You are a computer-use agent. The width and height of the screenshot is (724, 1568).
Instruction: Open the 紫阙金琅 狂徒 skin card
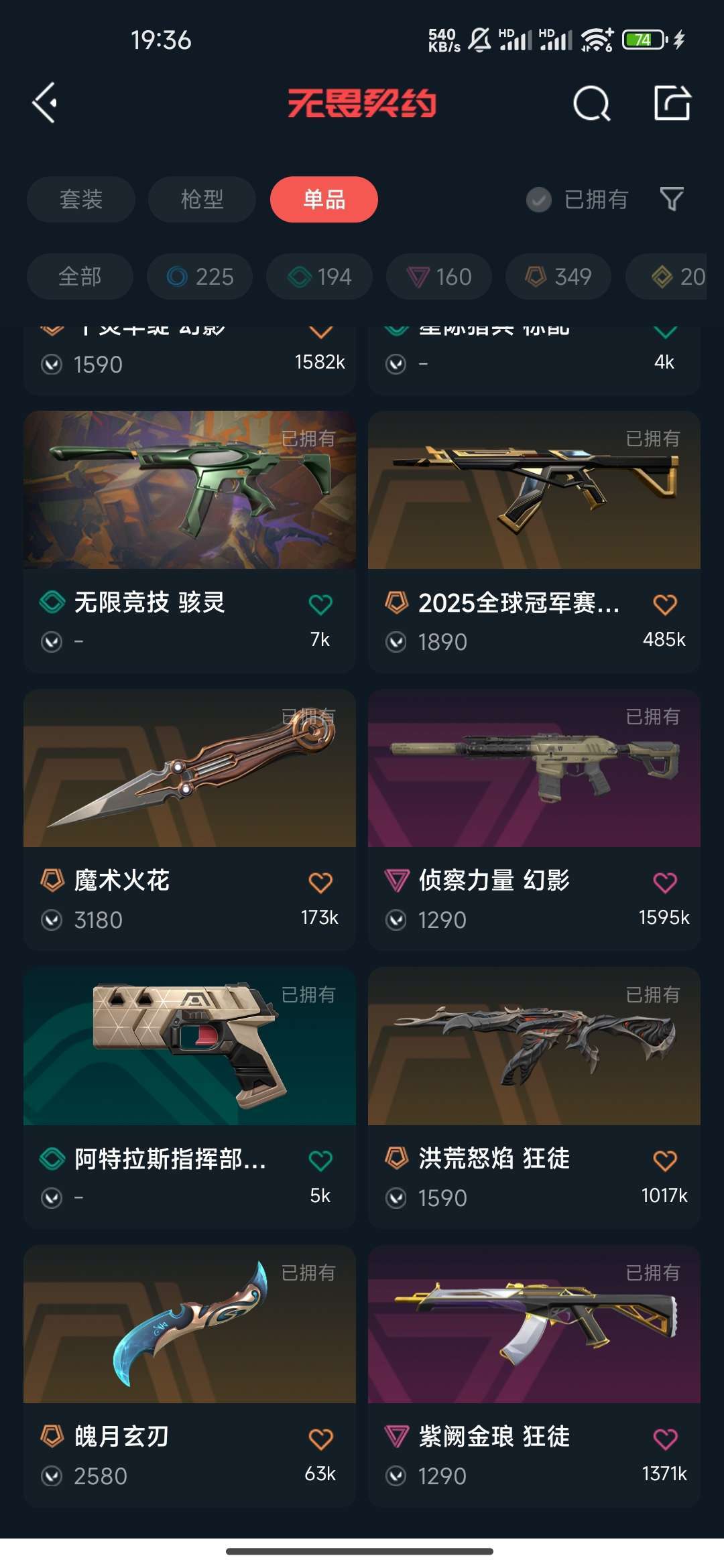click(x=534, y=1325)
